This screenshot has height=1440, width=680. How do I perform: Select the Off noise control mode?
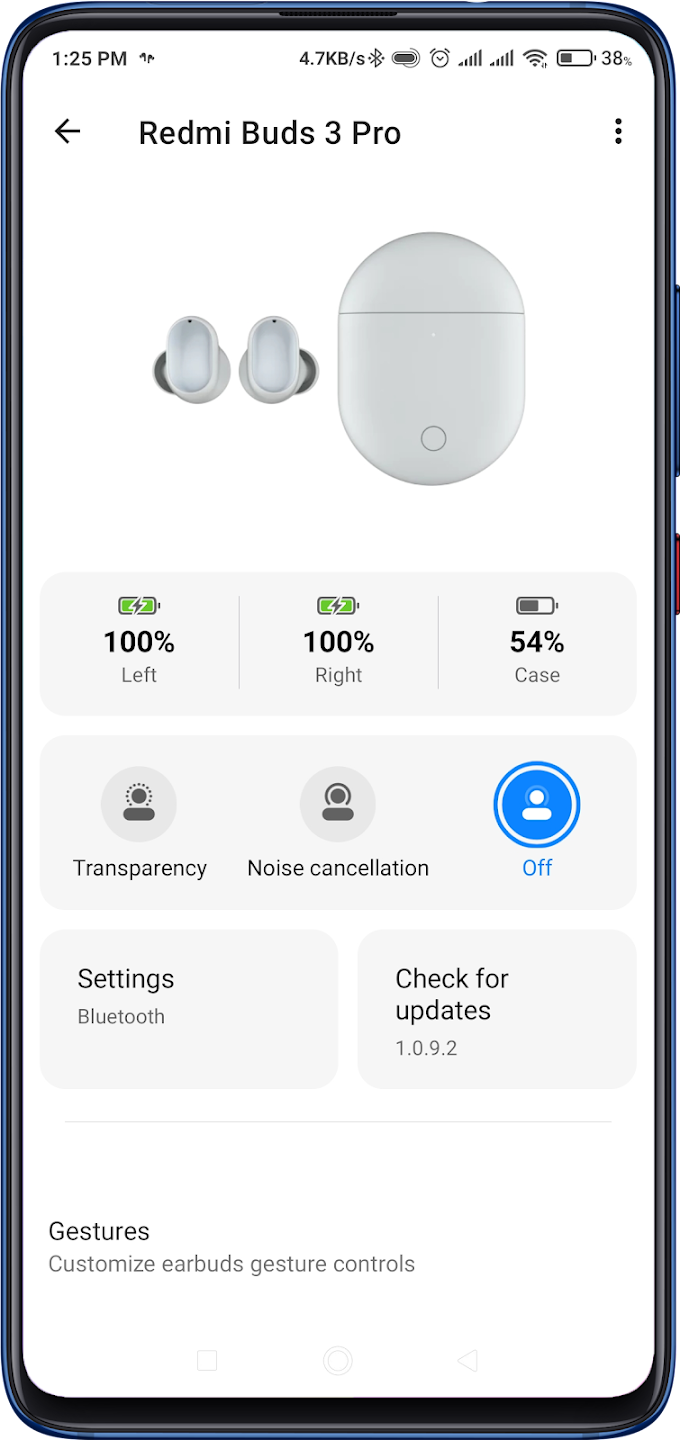tap(537, 821)
